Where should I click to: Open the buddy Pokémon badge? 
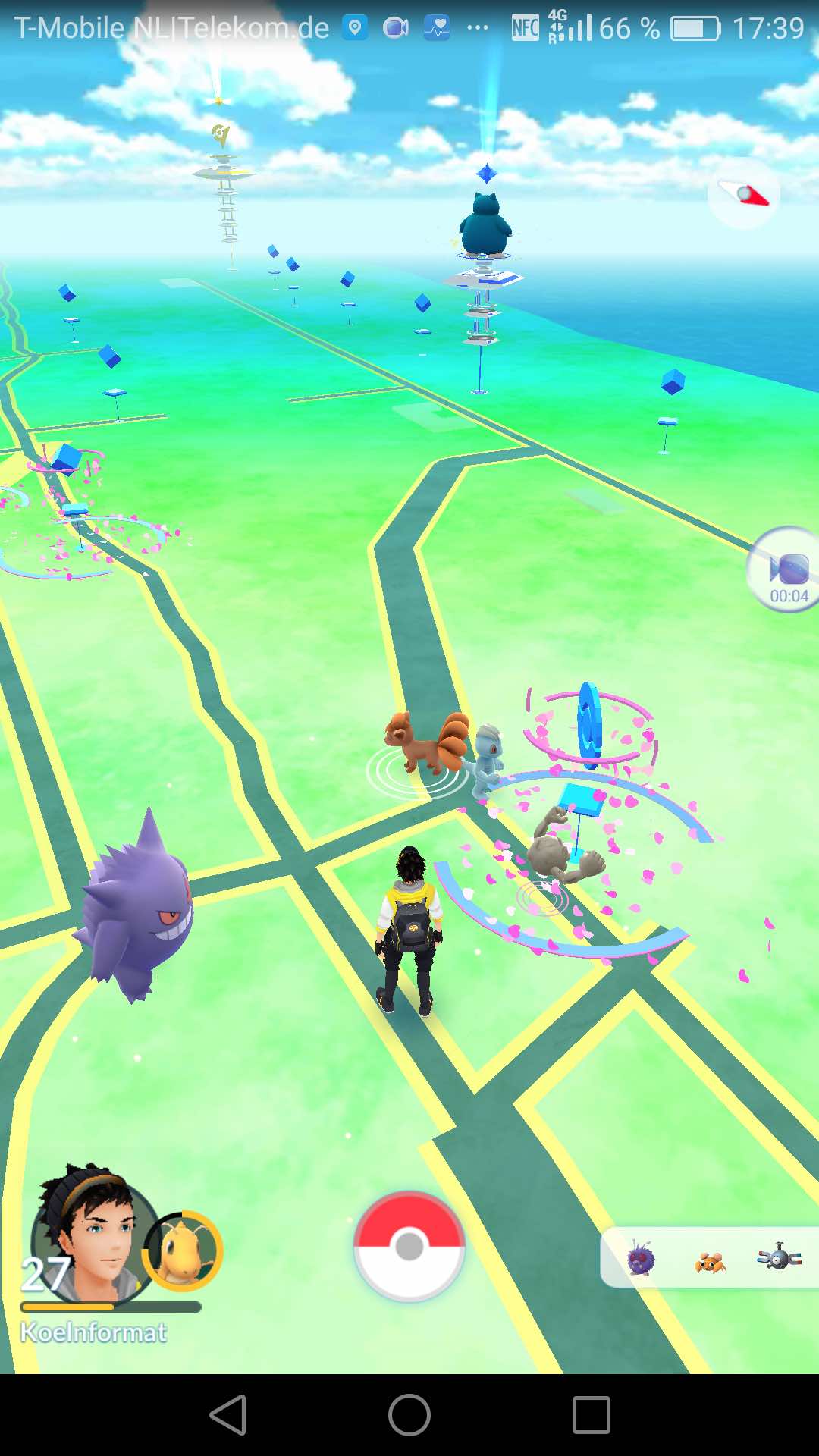[x=184, y=1251]
